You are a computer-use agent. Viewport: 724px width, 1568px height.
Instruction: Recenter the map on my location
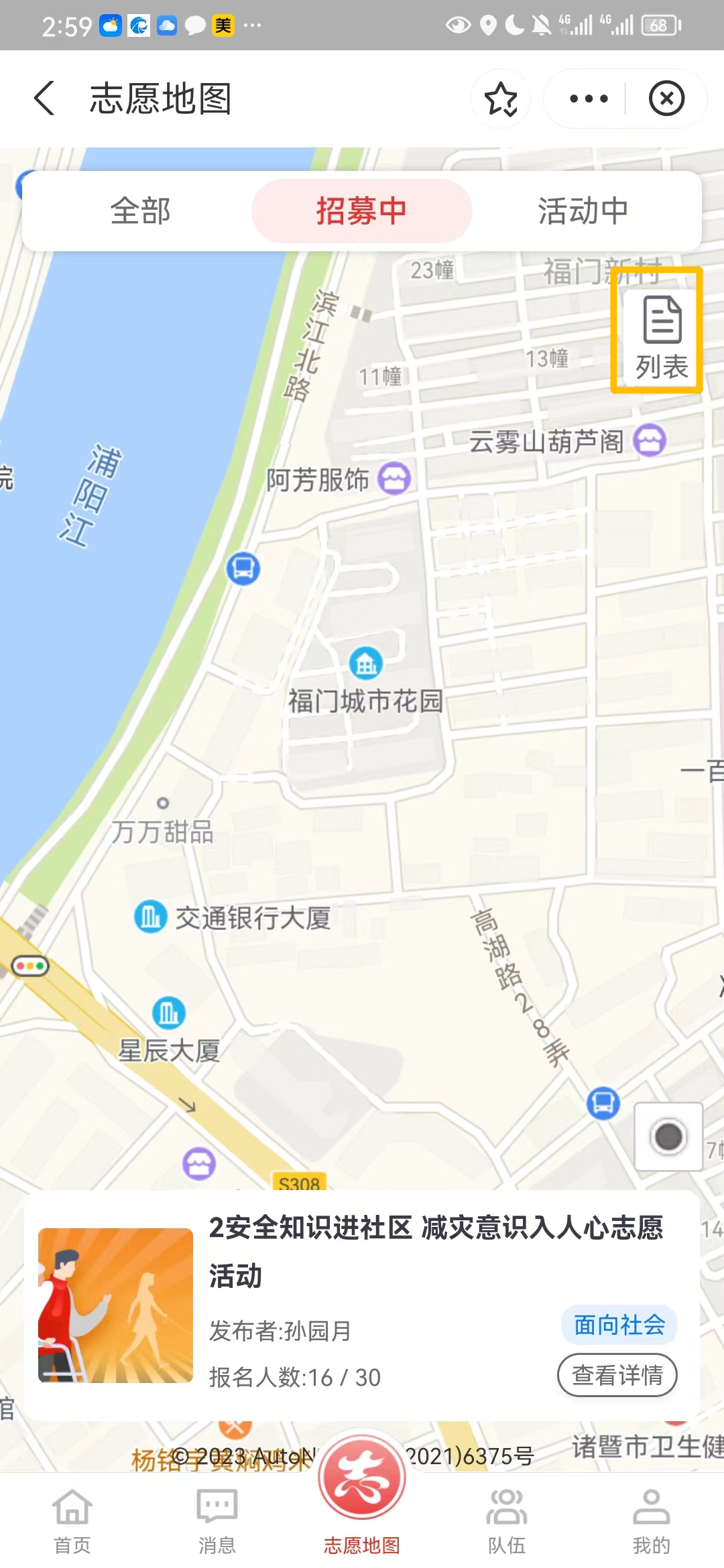(x=668, y=1136)
